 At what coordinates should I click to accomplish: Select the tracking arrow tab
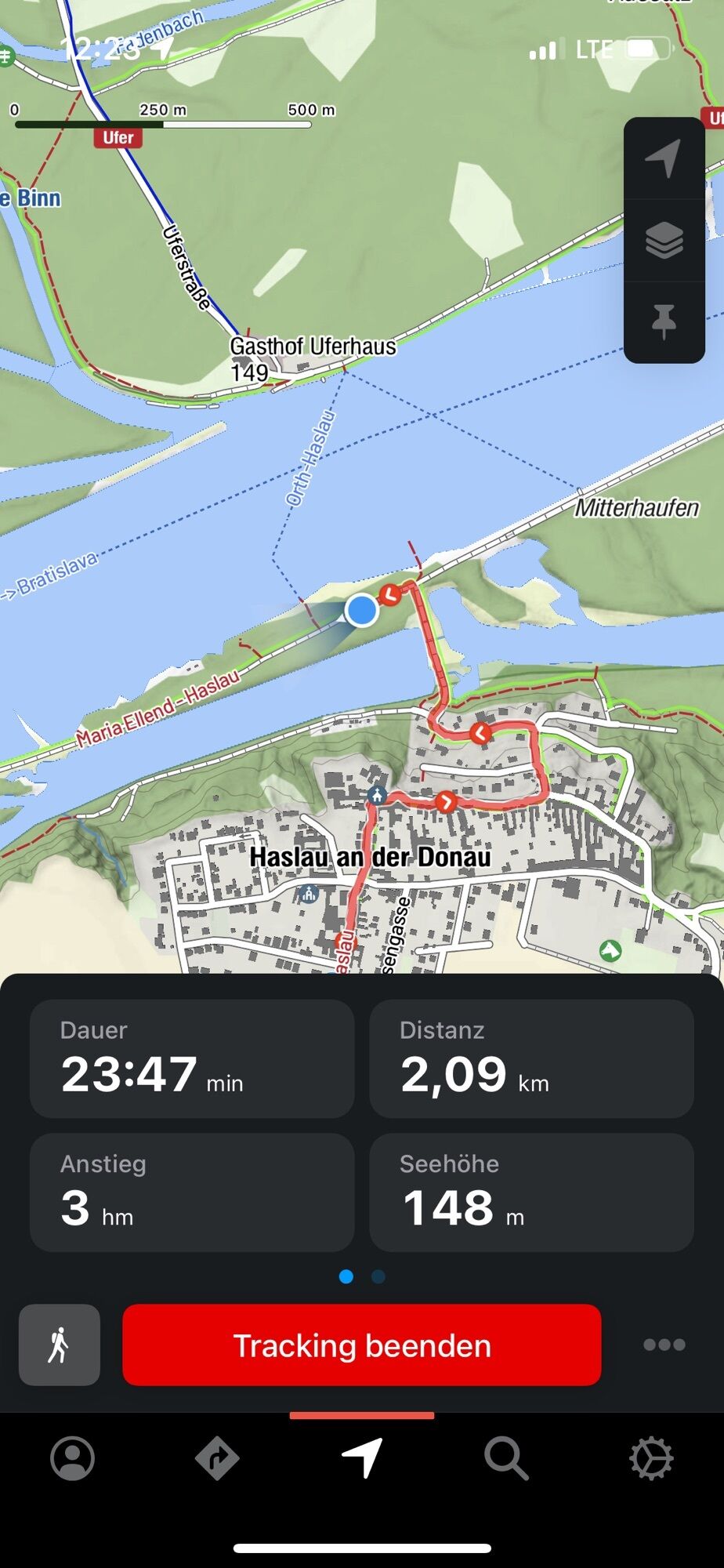point(362,1458)
